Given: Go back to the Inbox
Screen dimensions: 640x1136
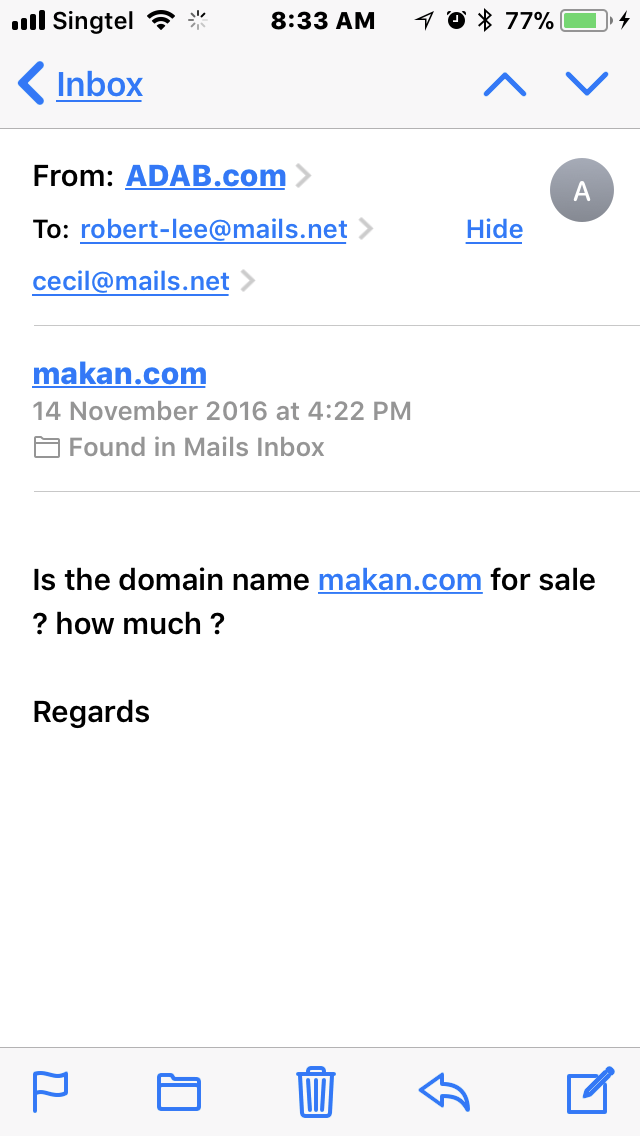Looking at the screenshot, I should tap(82, 85).
